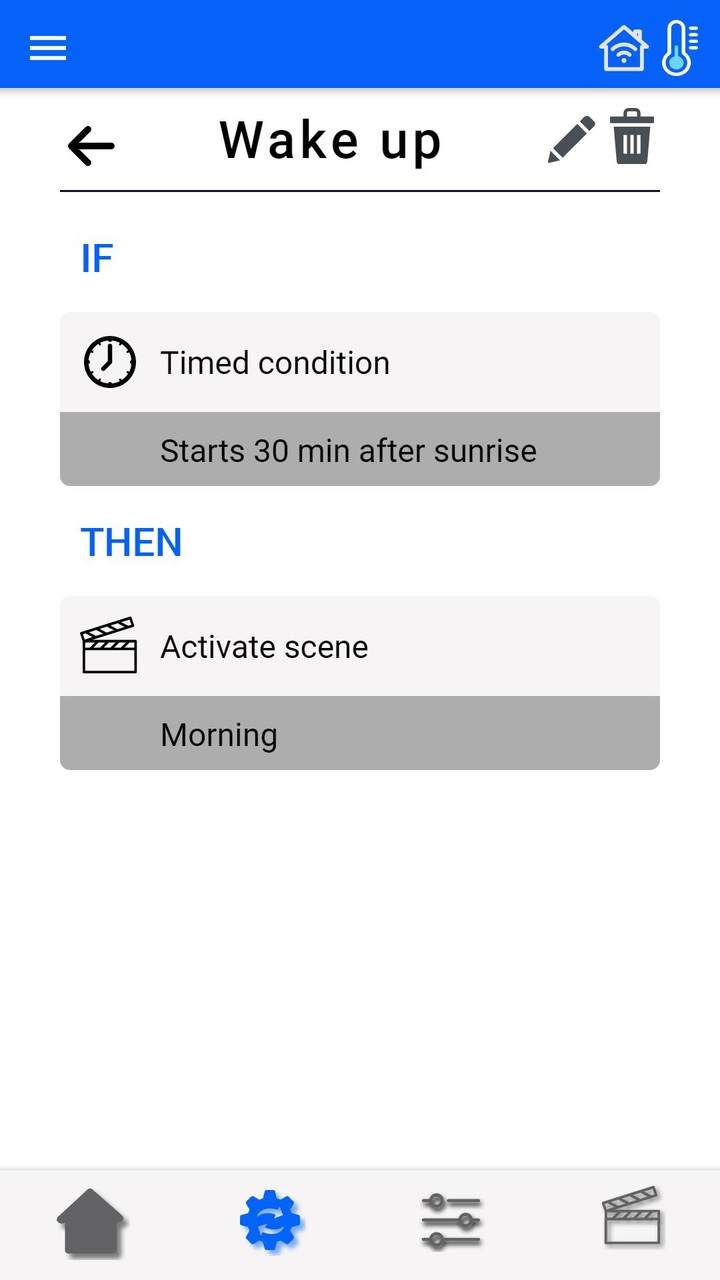
Task: Switch to the sliders settings tab
Action: click(x=451, y=1221)
